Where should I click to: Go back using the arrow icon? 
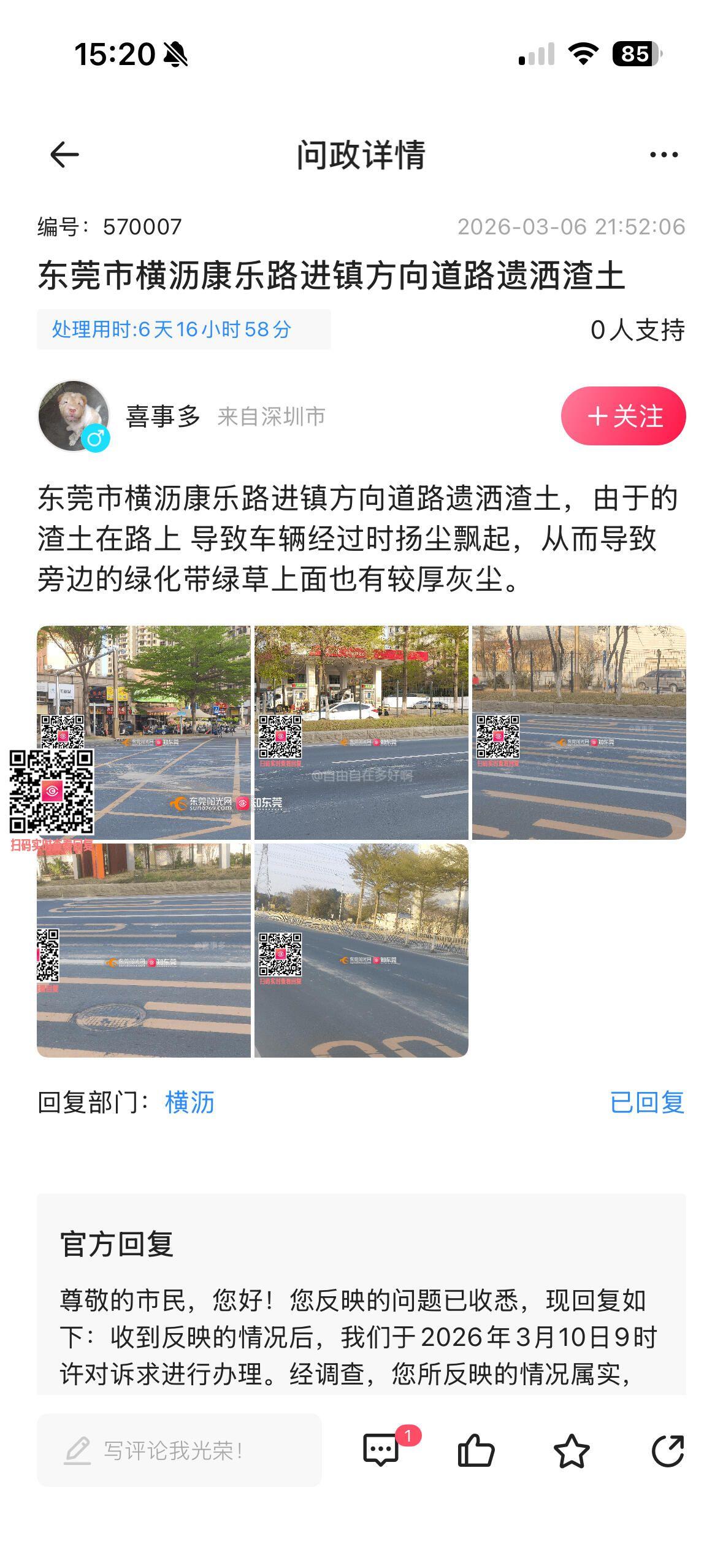64,155
